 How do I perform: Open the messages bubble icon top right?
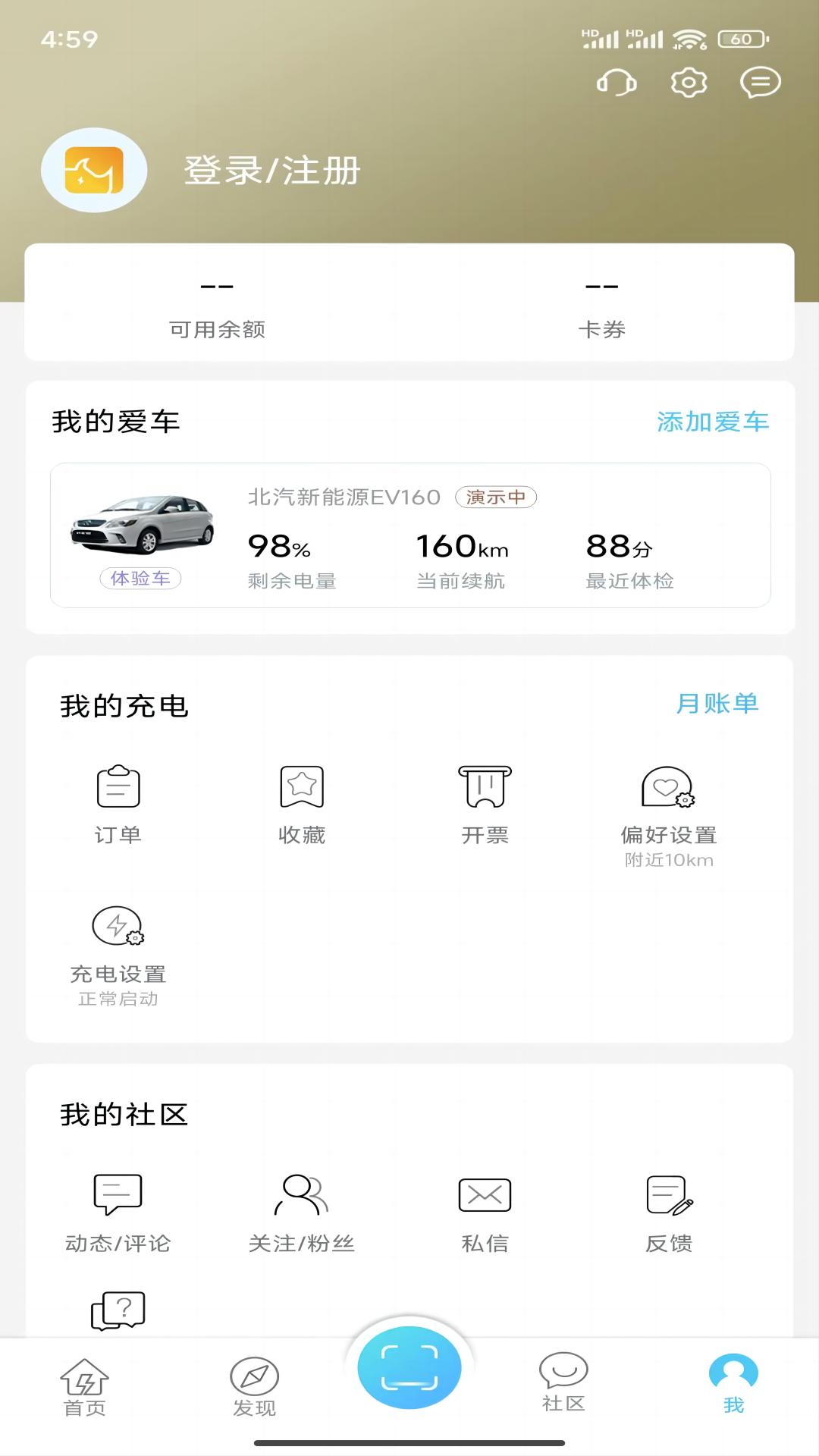coord(761,83)
